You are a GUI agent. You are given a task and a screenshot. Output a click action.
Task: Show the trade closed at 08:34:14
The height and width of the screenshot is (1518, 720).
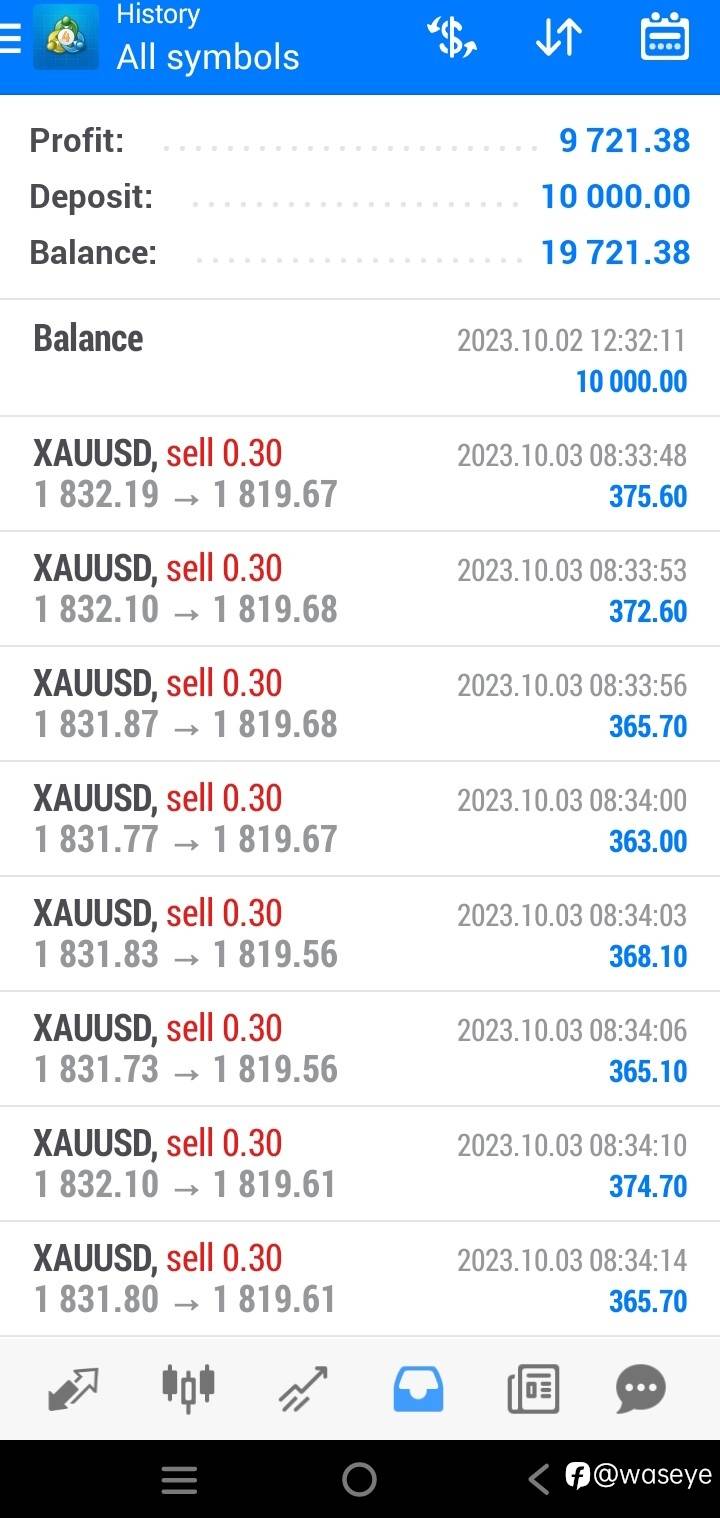[x=360, y=1279]
